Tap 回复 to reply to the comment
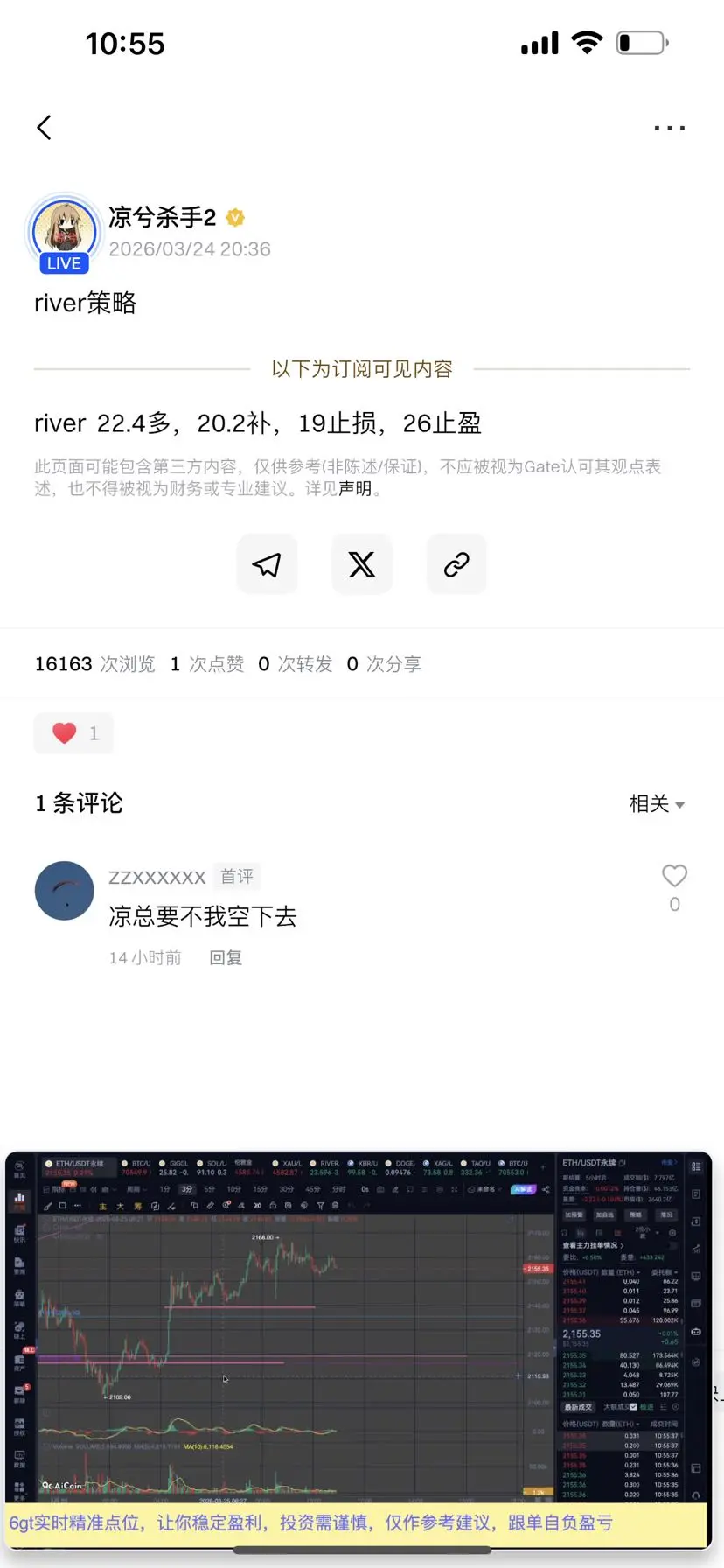The width and height of the screenshot is (724, 1568). (x=225, y=957)
